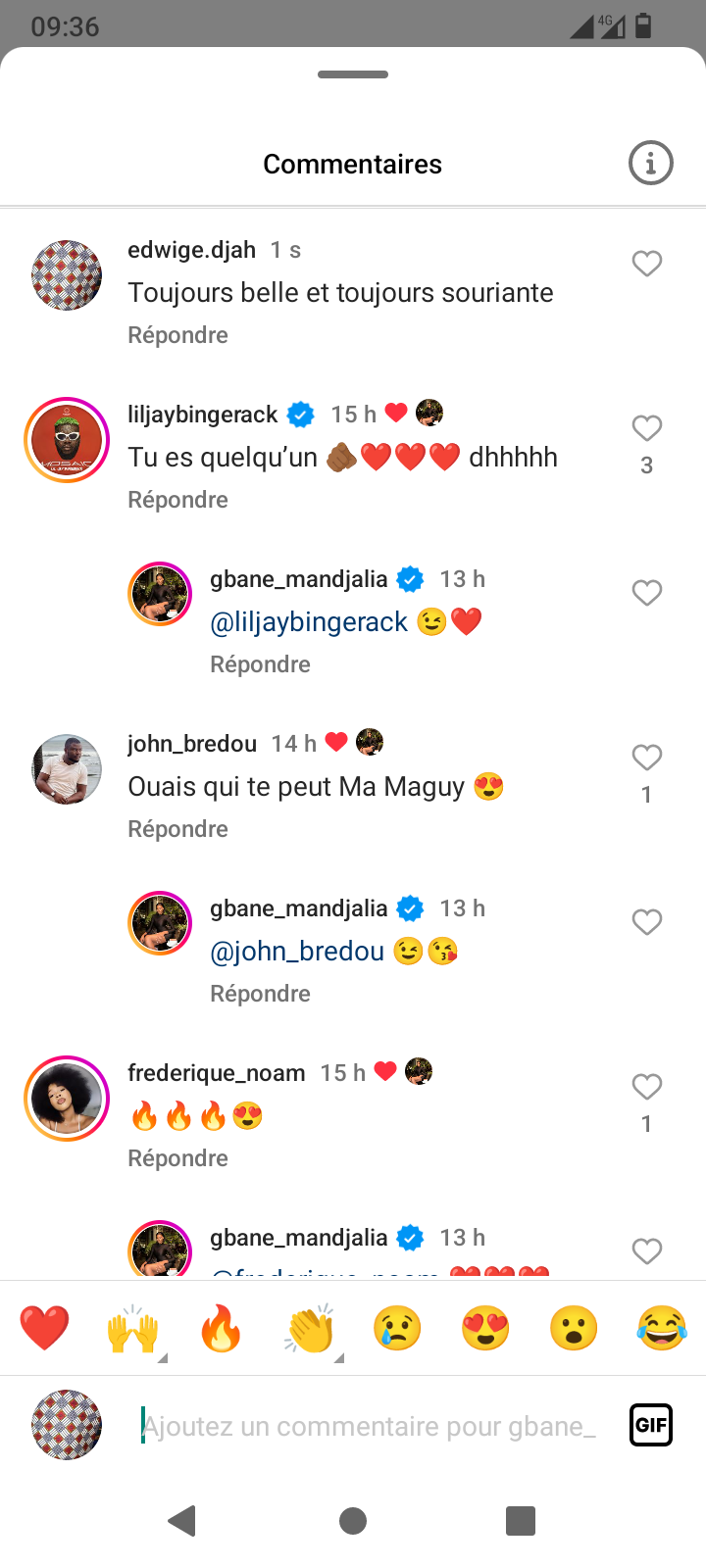Like liljaybingerack's comment
This screenshot has width=706, height=1568.
pyautogui.click(x=646, y=428)
